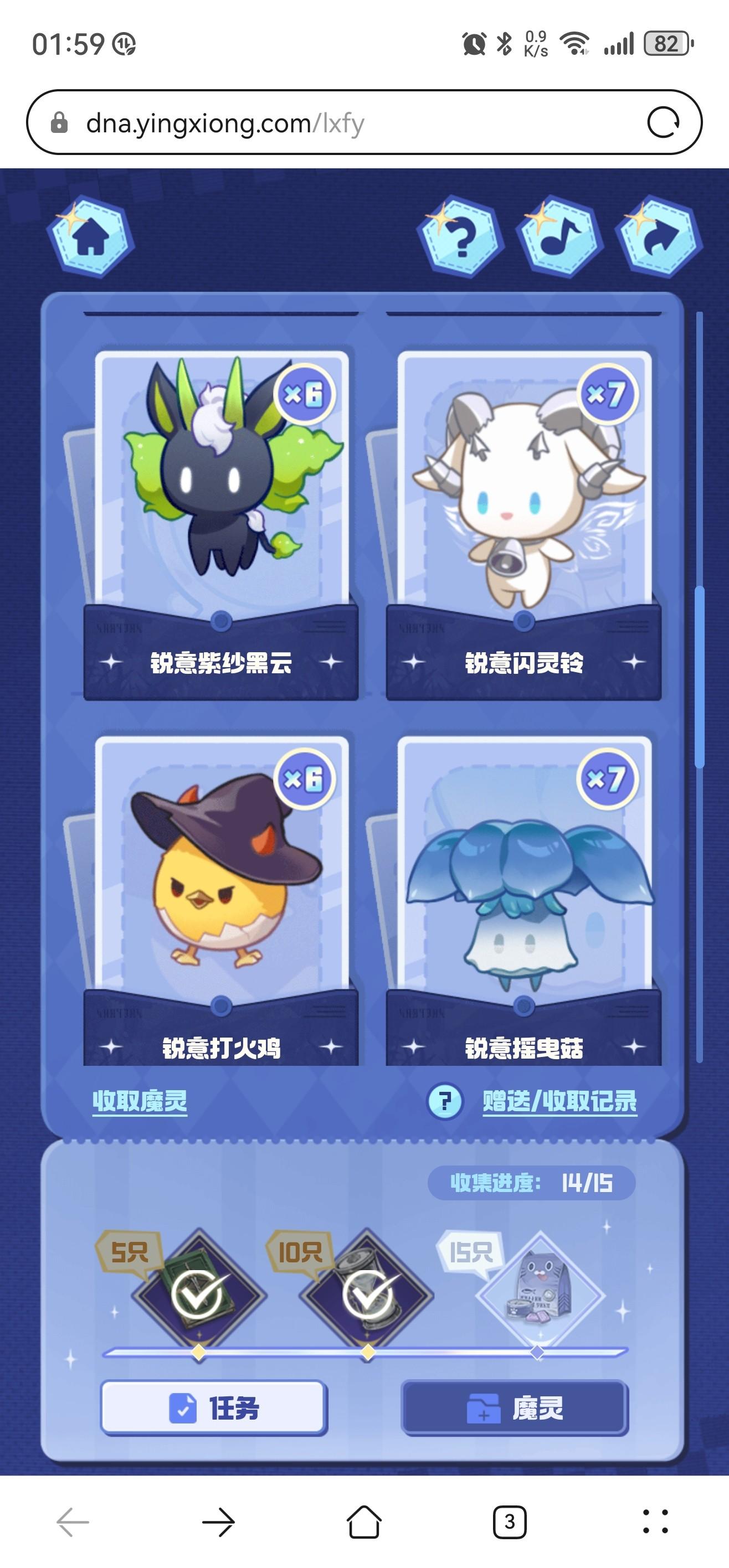The image size is (729, 1568).
Task: Switch to the 魔灵 tab
Action: tap(515, 1408)
